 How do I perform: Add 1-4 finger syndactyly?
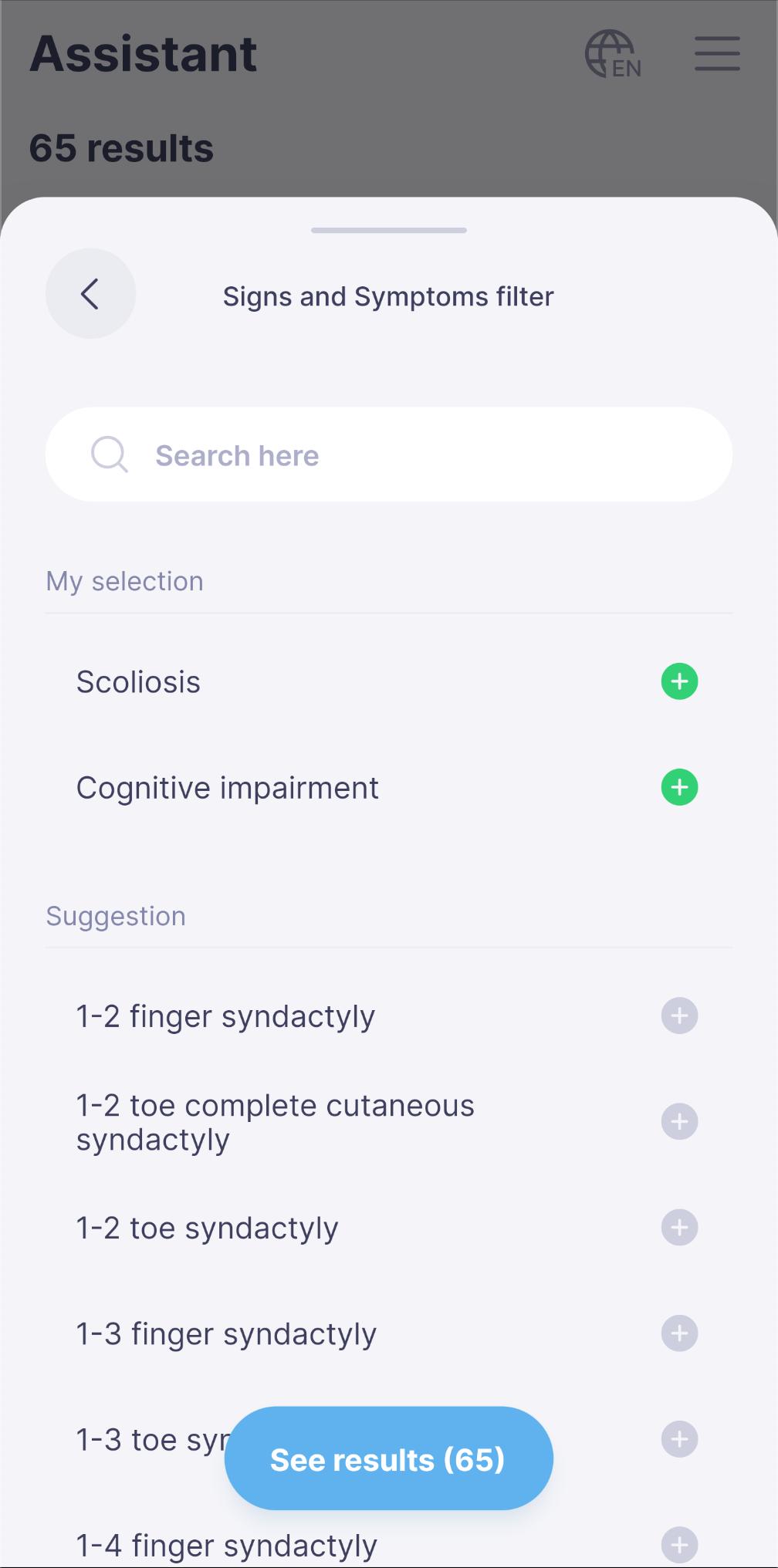click(679, 1545)
